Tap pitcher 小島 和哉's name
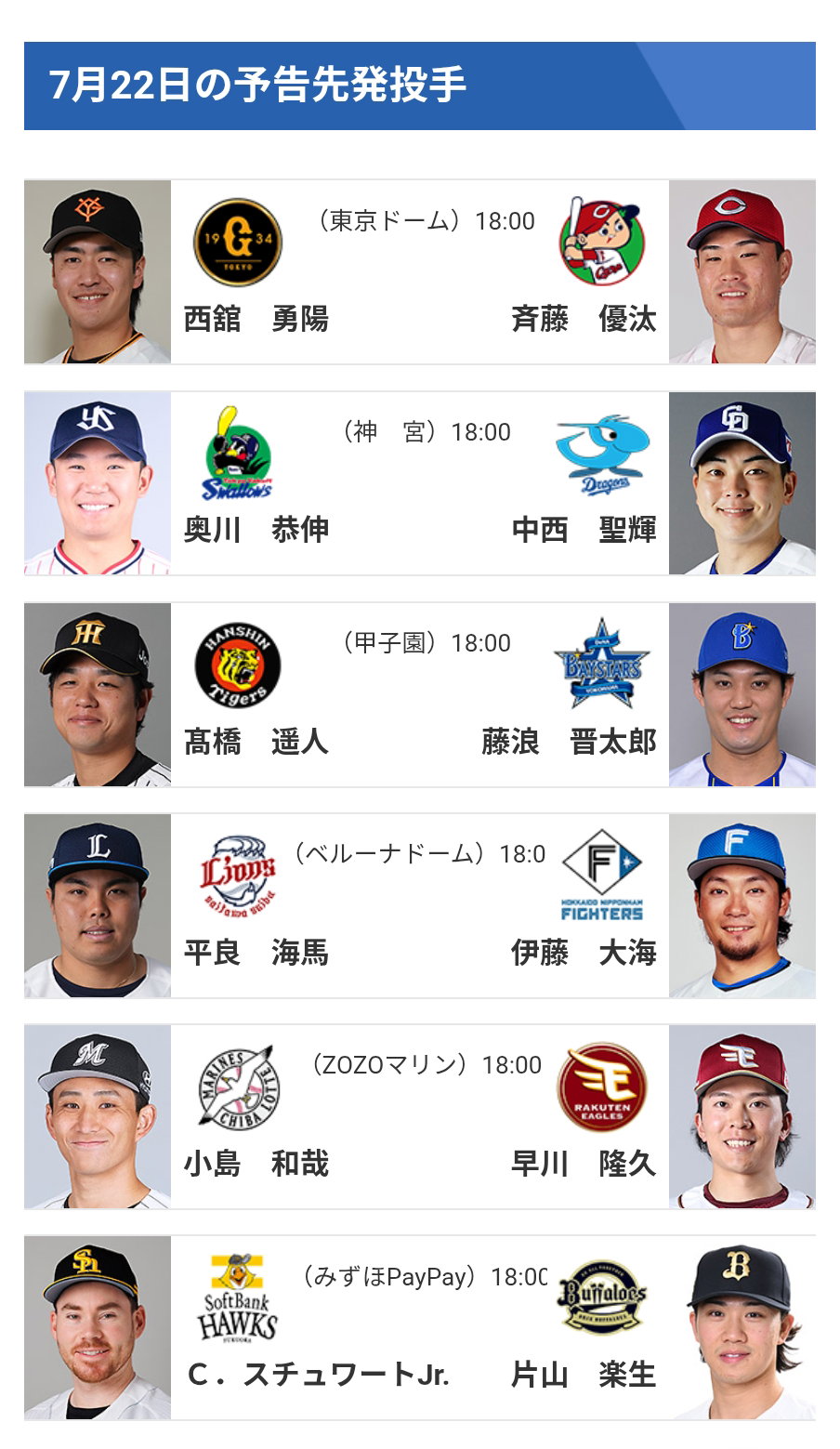The width and height of the screenshot is (840, 1449). pyautogui.click(x=256, y=1164)
